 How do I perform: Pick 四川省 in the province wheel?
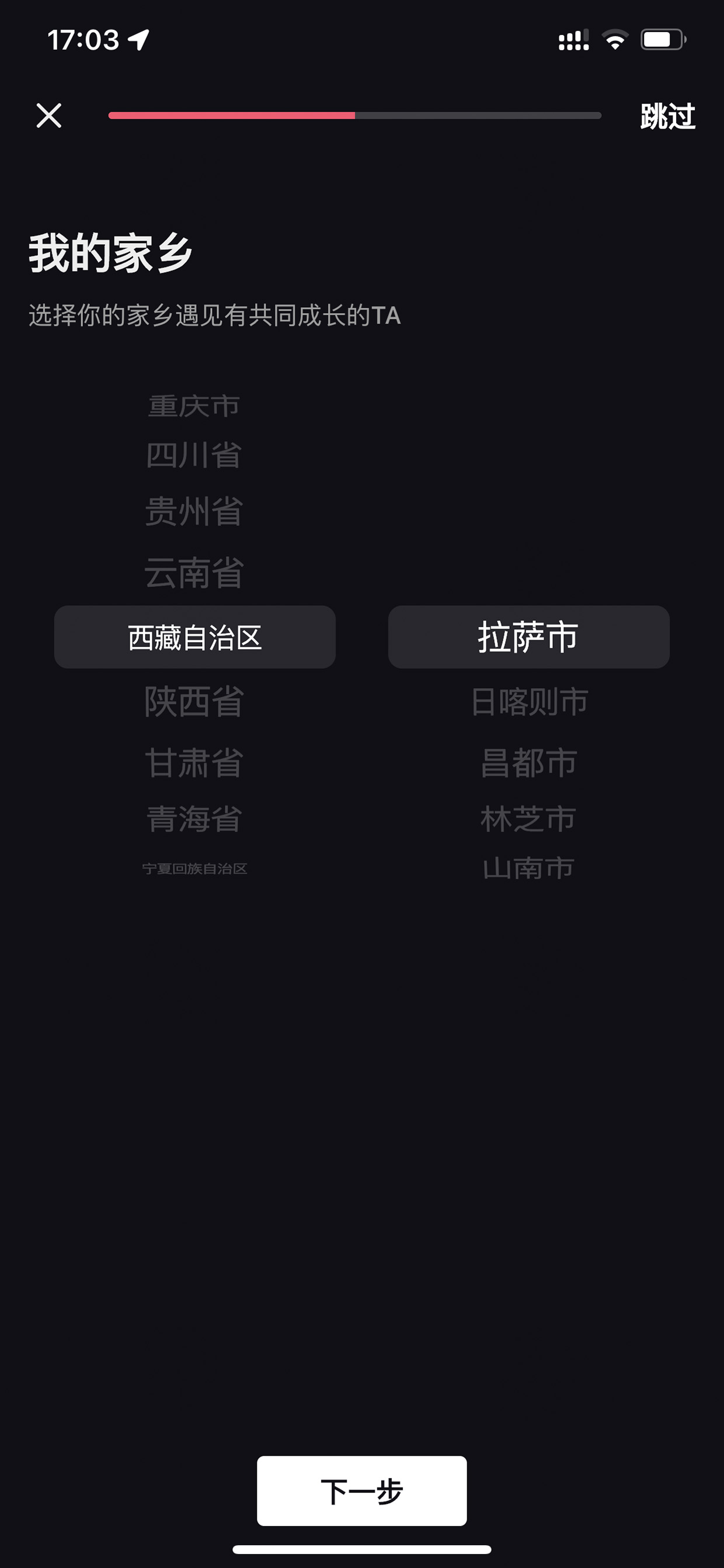pyautogui.click(x=194, y=455)
